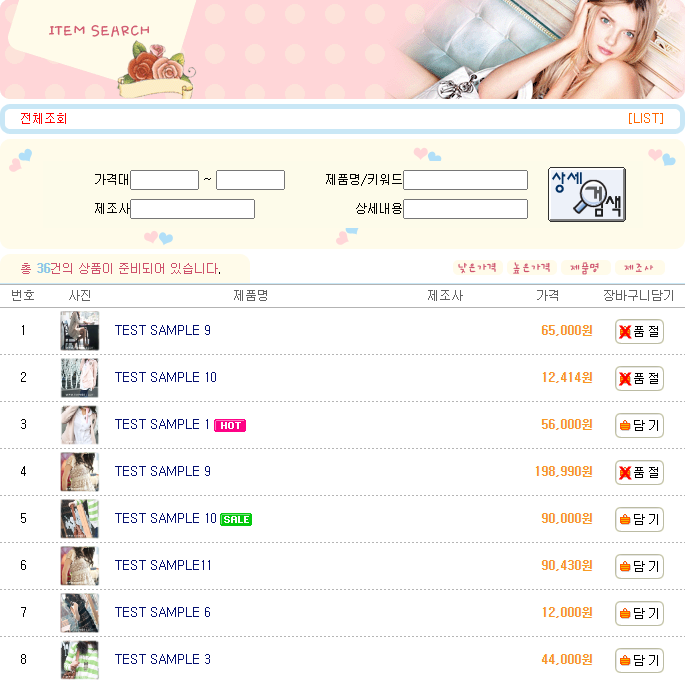Screen dimensions: 687x682
Task: Open TEST SAMPLE 9 priced 198,990원
Action: coord(162,471)
